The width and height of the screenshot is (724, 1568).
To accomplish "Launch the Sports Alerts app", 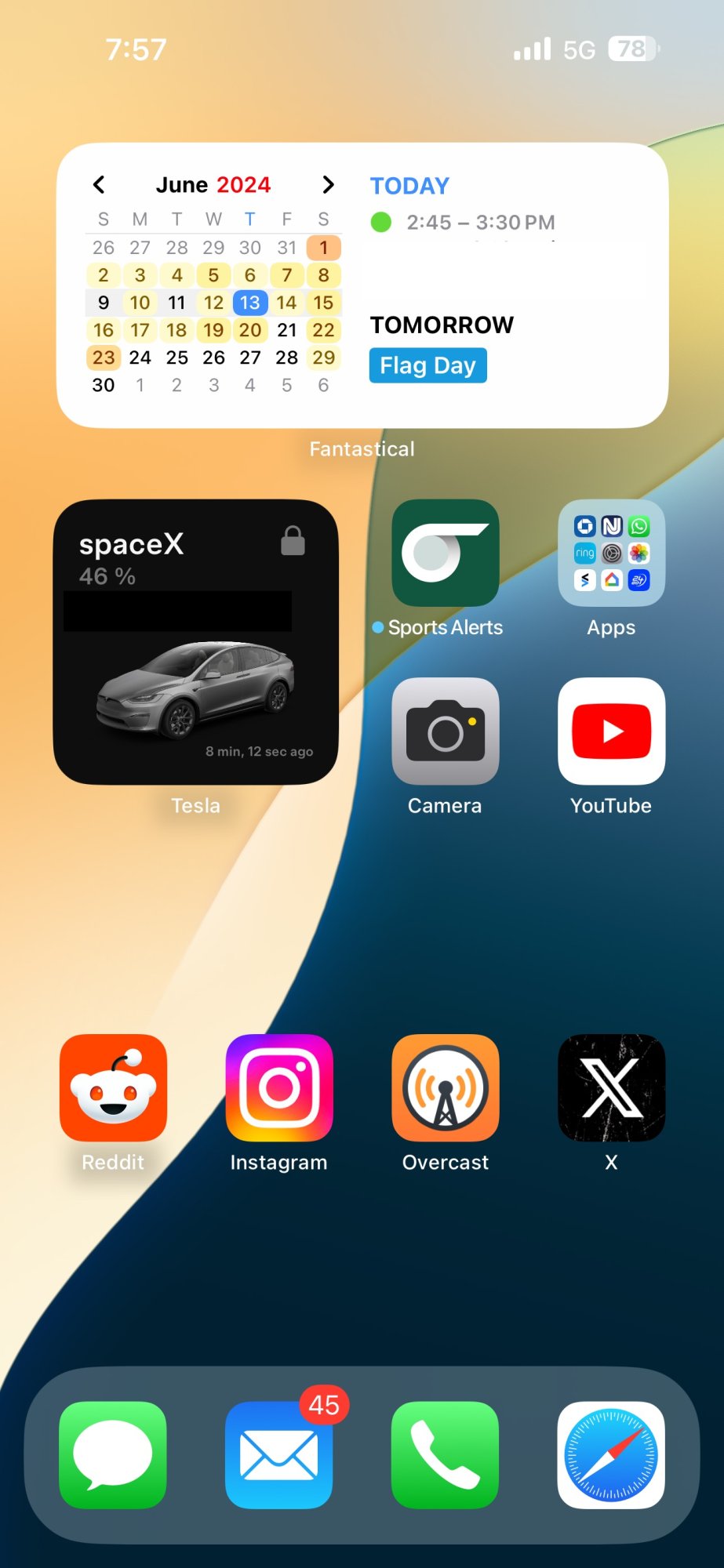I will pos(445,553).
